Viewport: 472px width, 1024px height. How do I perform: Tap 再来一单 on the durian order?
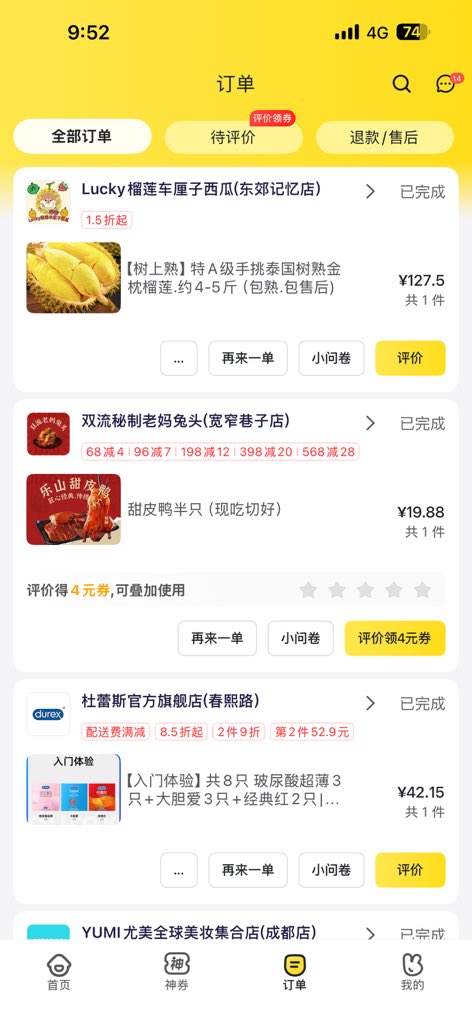(248, 358)
